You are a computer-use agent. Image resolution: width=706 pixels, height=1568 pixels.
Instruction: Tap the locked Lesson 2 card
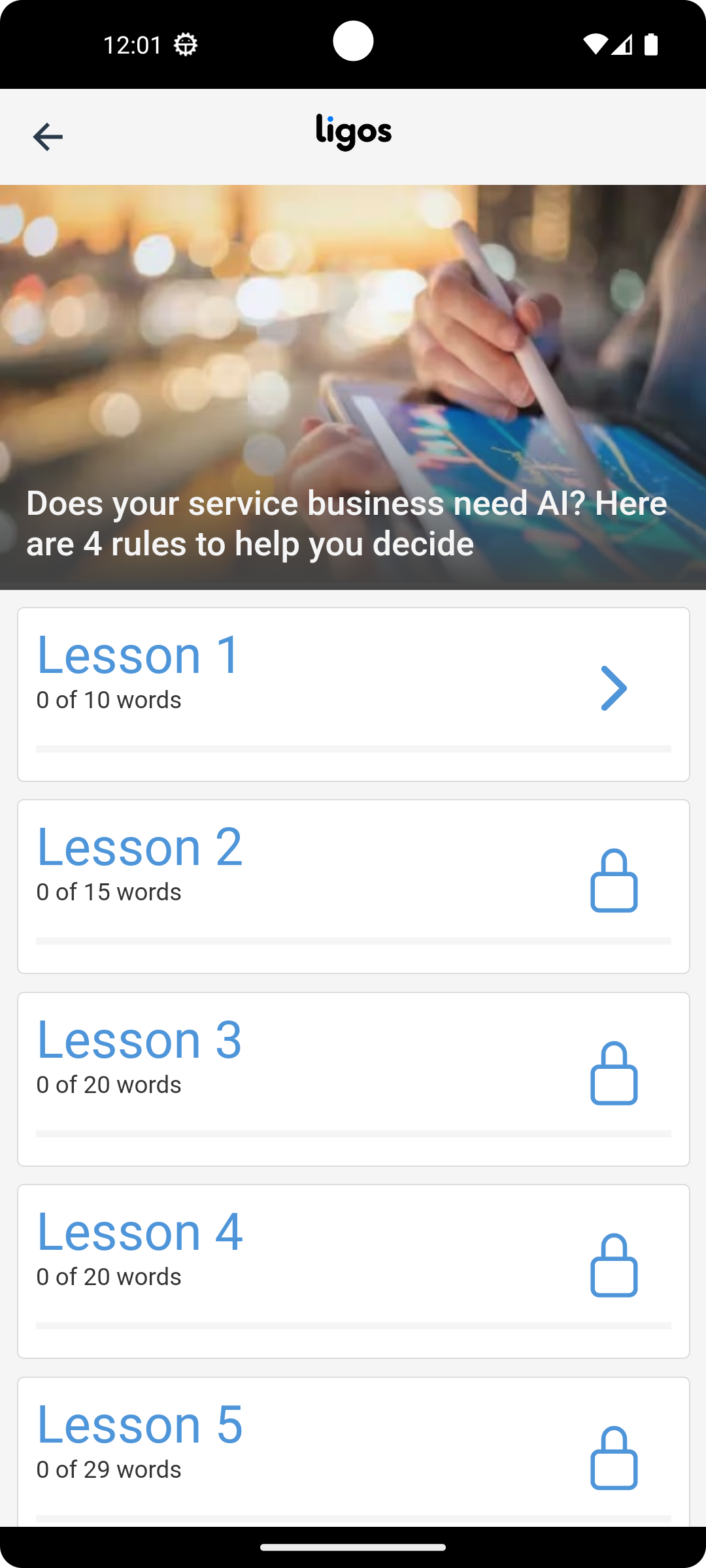(x=353, y=886)
